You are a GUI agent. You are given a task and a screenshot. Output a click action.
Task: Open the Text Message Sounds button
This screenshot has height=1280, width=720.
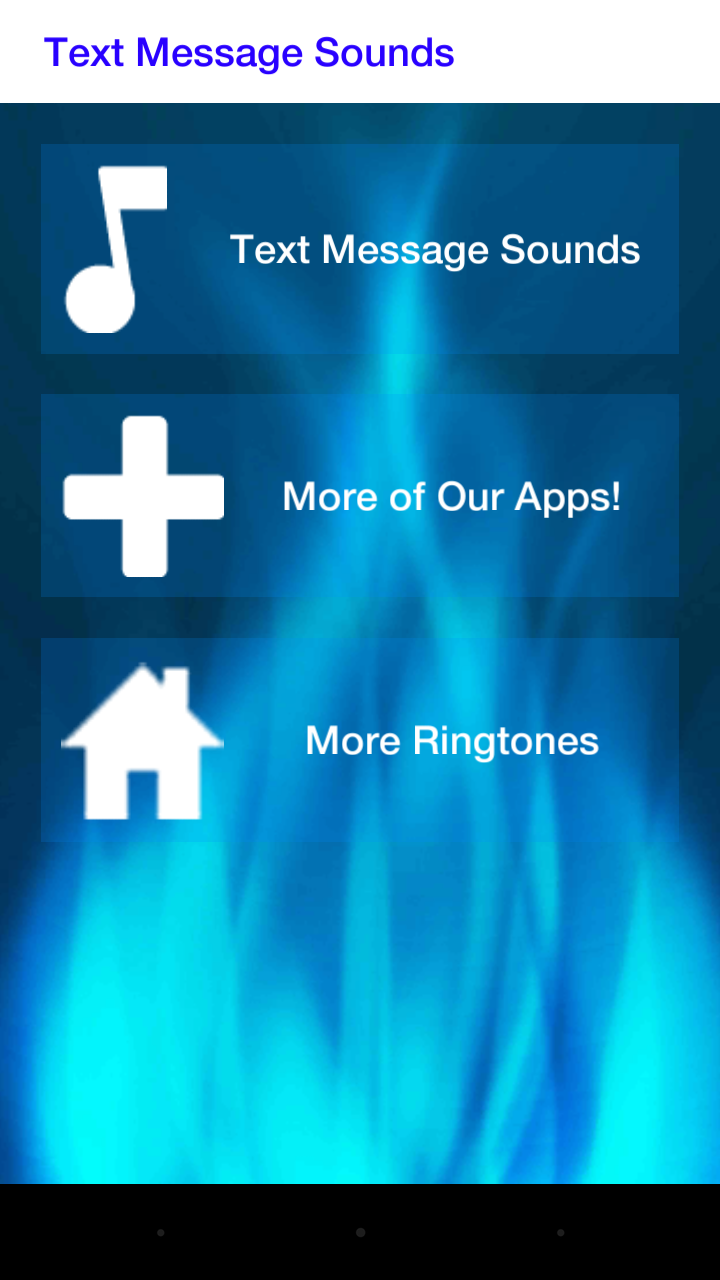360,248
